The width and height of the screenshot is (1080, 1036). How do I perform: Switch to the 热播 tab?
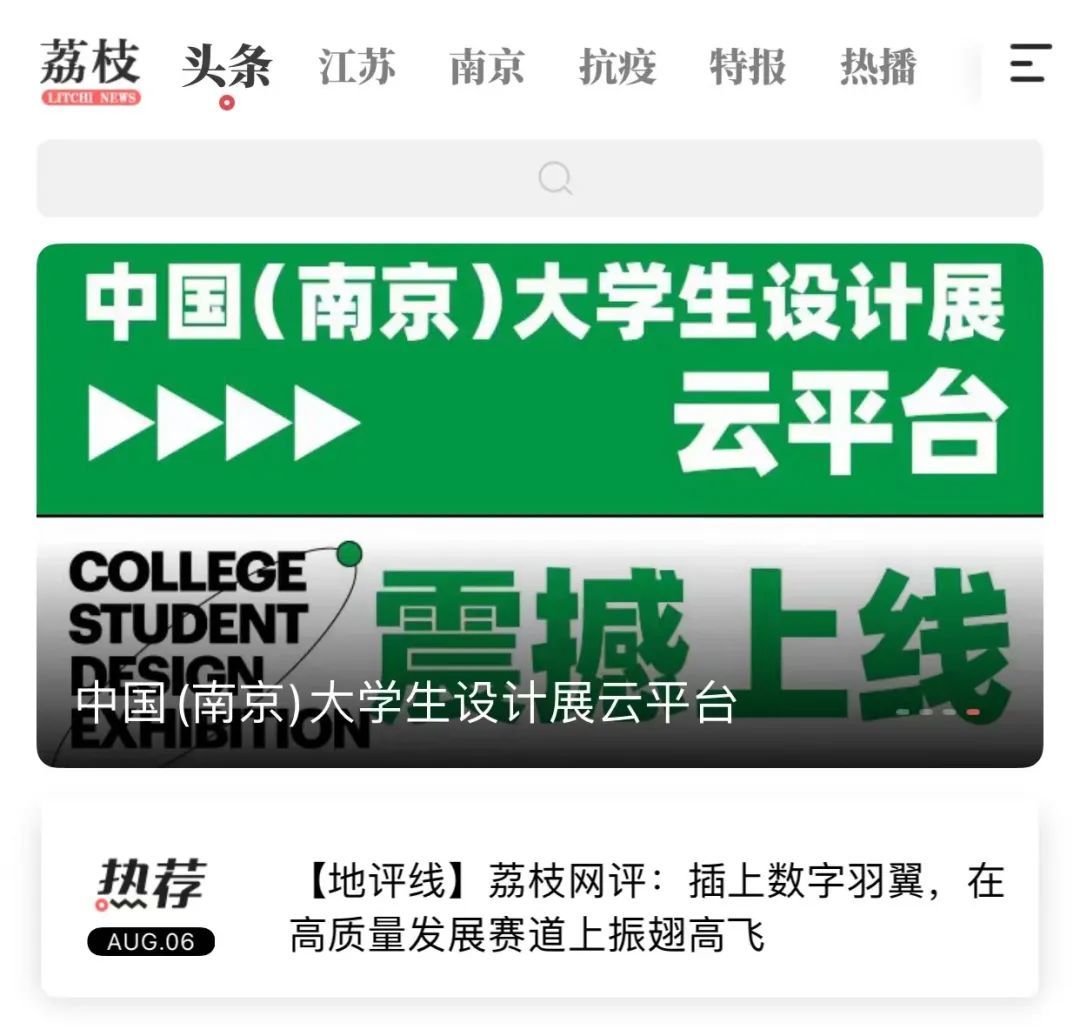click(877, 68)
